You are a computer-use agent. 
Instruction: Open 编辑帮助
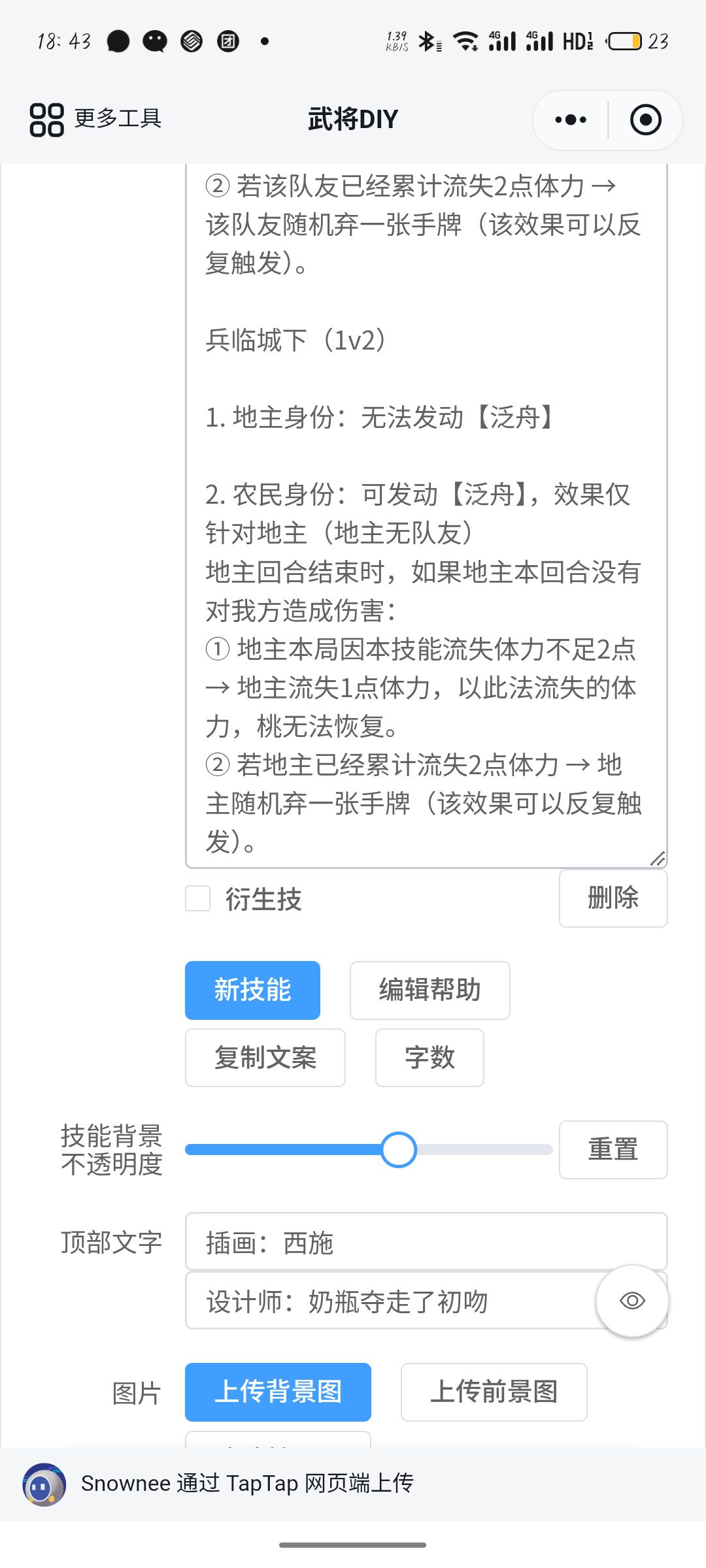(x=429, y=990)
